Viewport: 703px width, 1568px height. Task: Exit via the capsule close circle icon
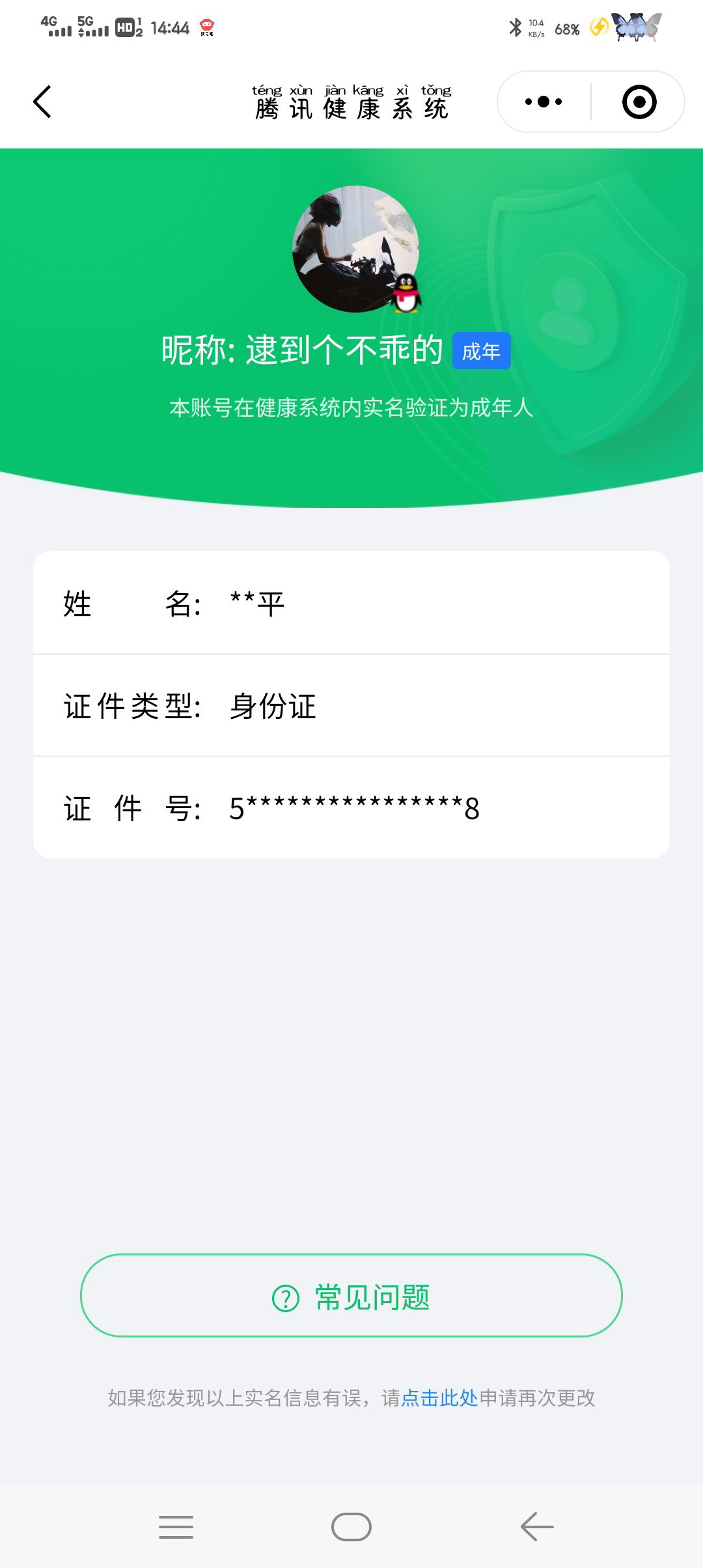point(639,101)
